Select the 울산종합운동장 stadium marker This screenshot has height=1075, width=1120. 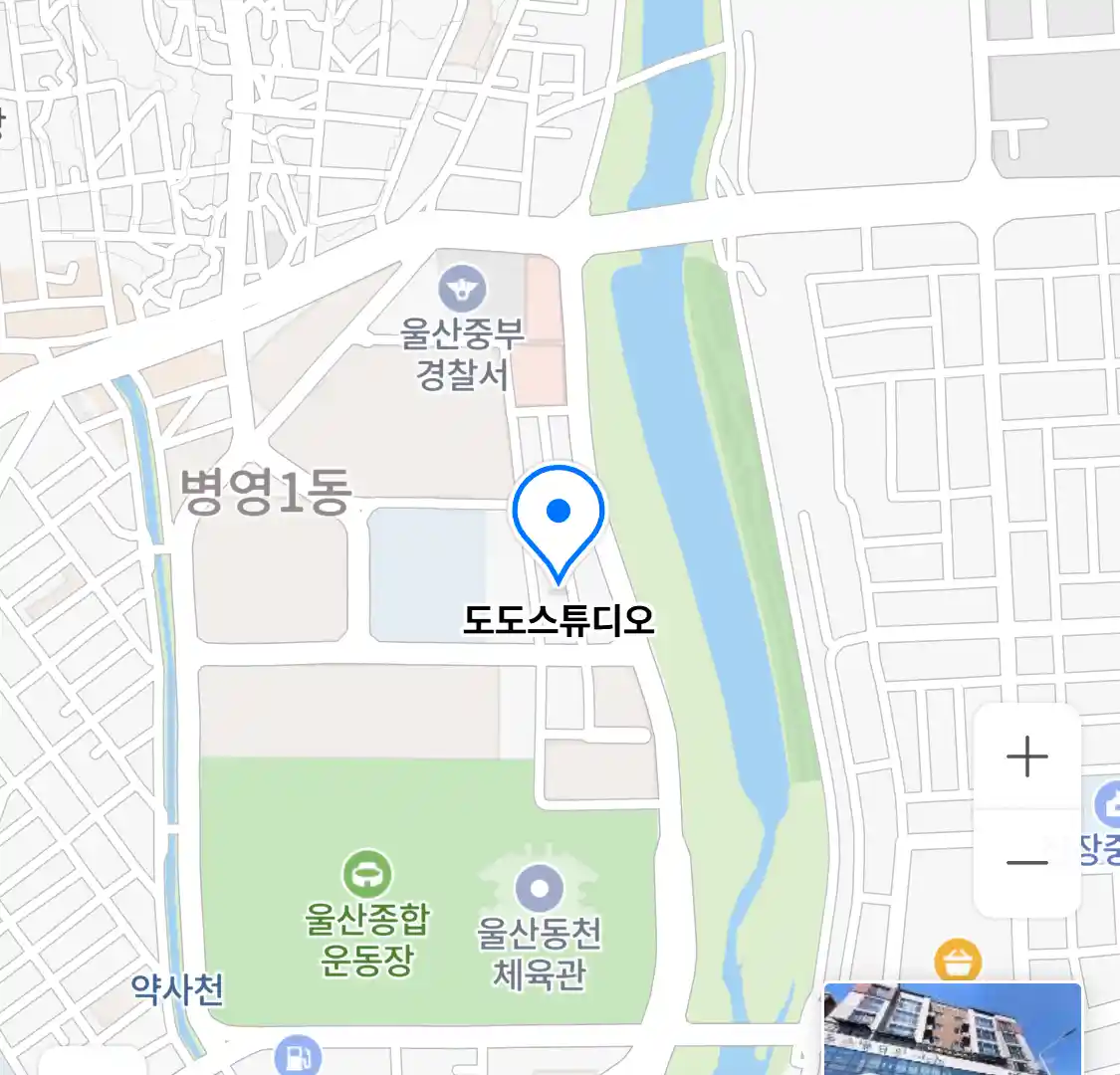tap(366, 875)
